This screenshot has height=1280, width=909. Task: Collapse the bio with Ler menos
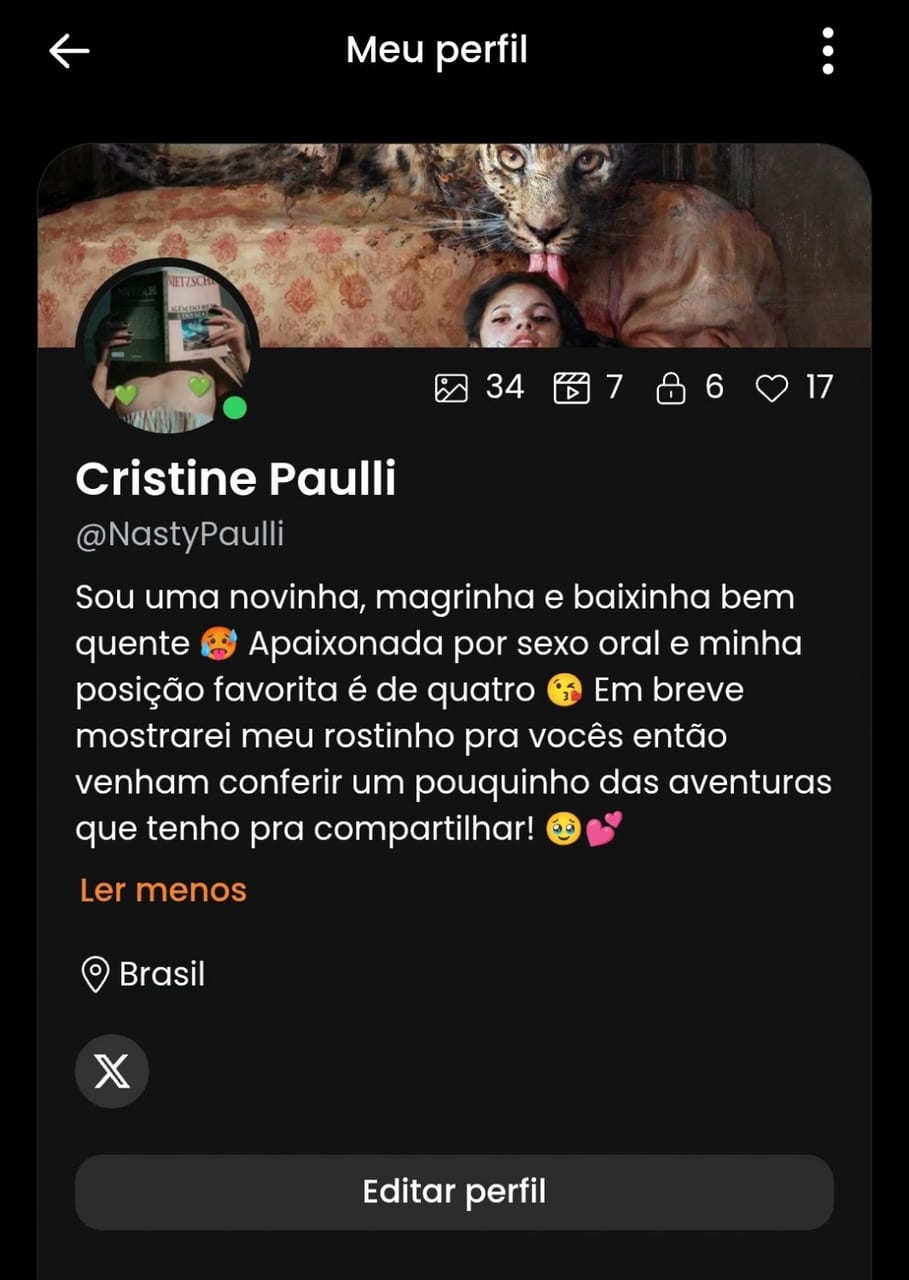pos(163,889)
